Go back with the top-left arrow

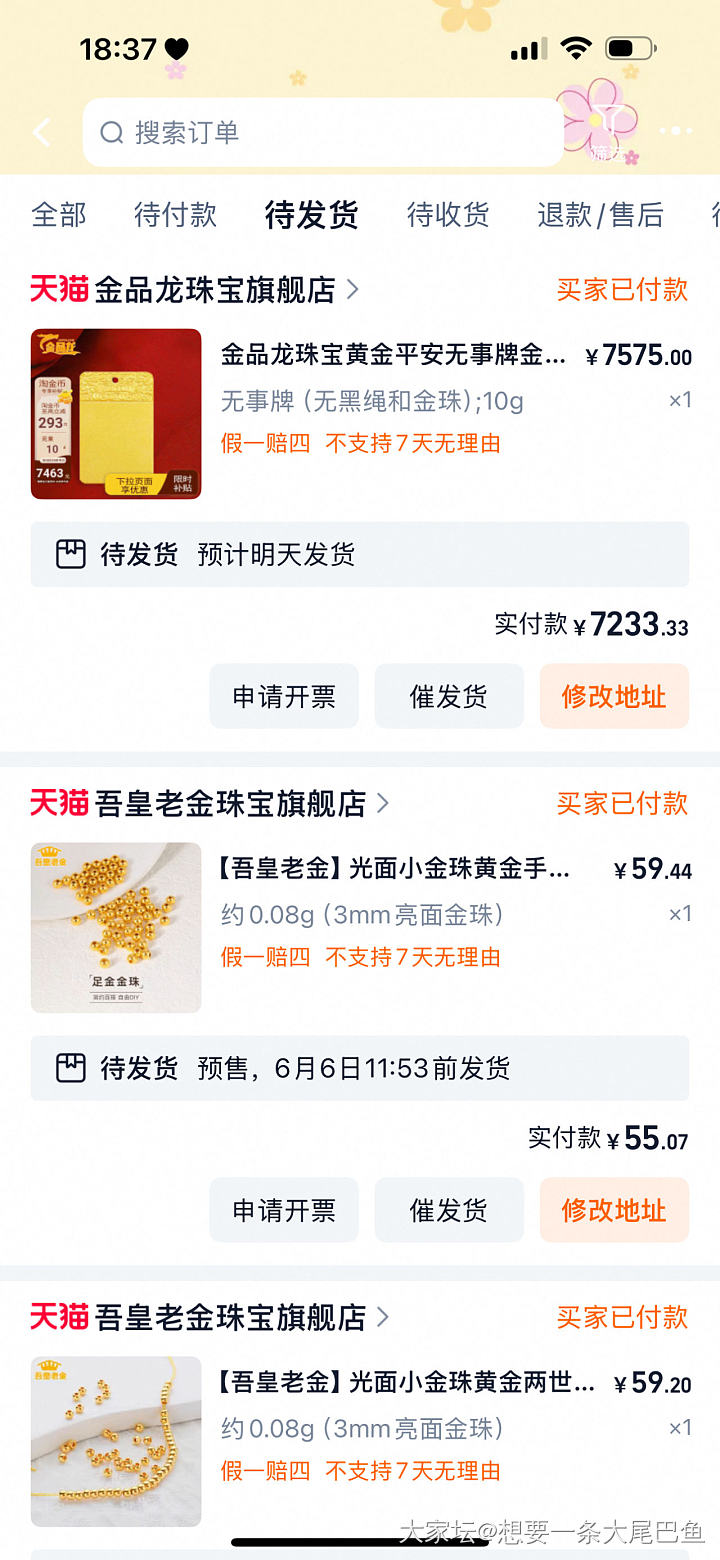click(42, 132)
